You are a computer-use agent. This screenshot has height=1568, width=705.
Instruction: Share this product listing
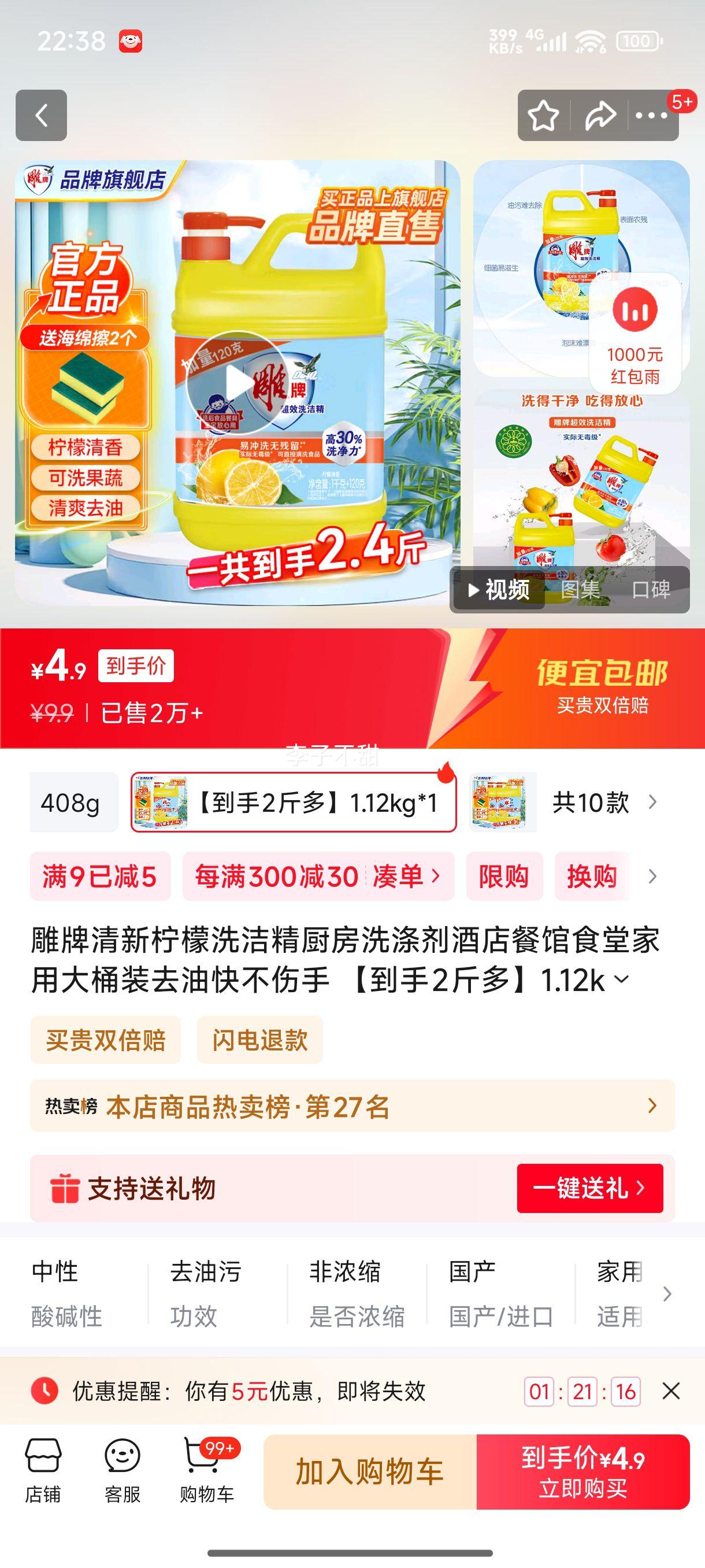coord(599,116)
